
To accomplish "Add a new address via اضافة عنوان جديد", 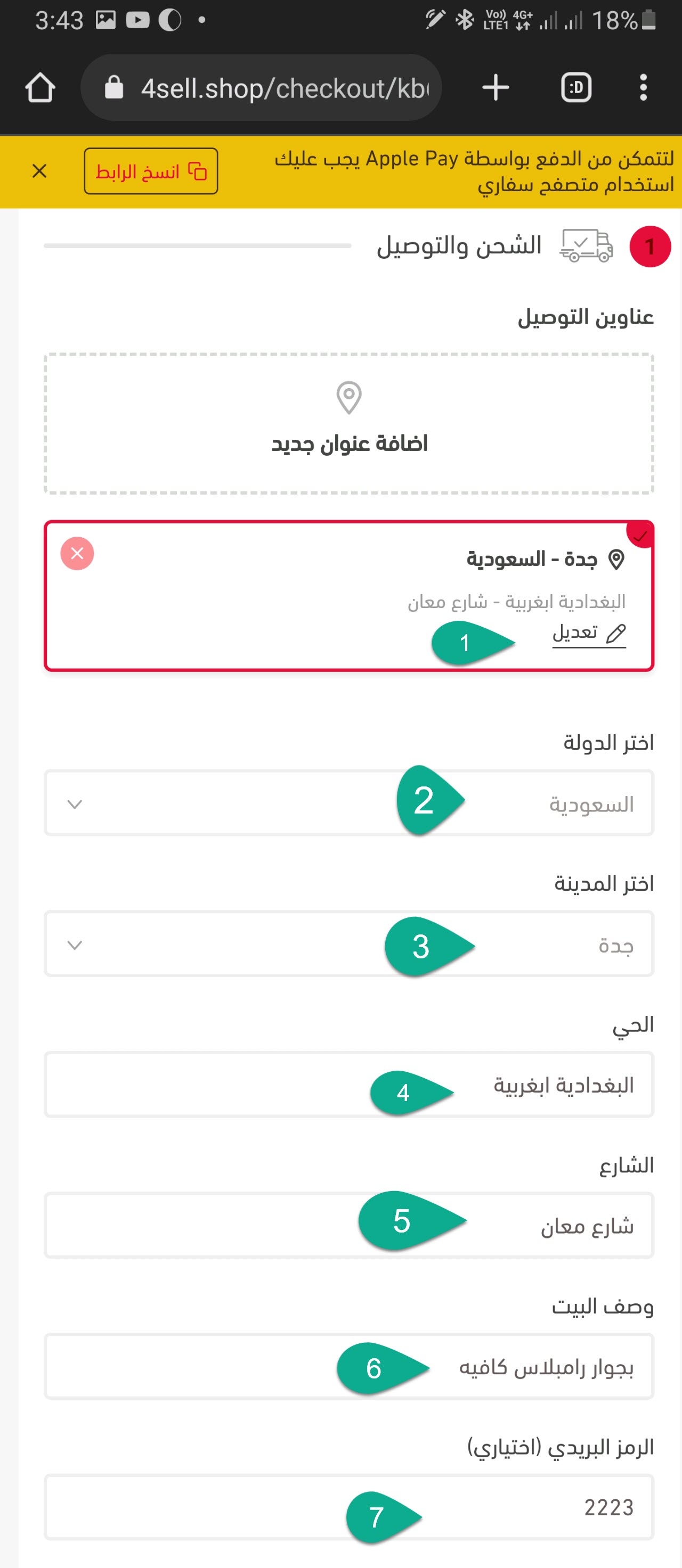I will [x=349, y=424].
